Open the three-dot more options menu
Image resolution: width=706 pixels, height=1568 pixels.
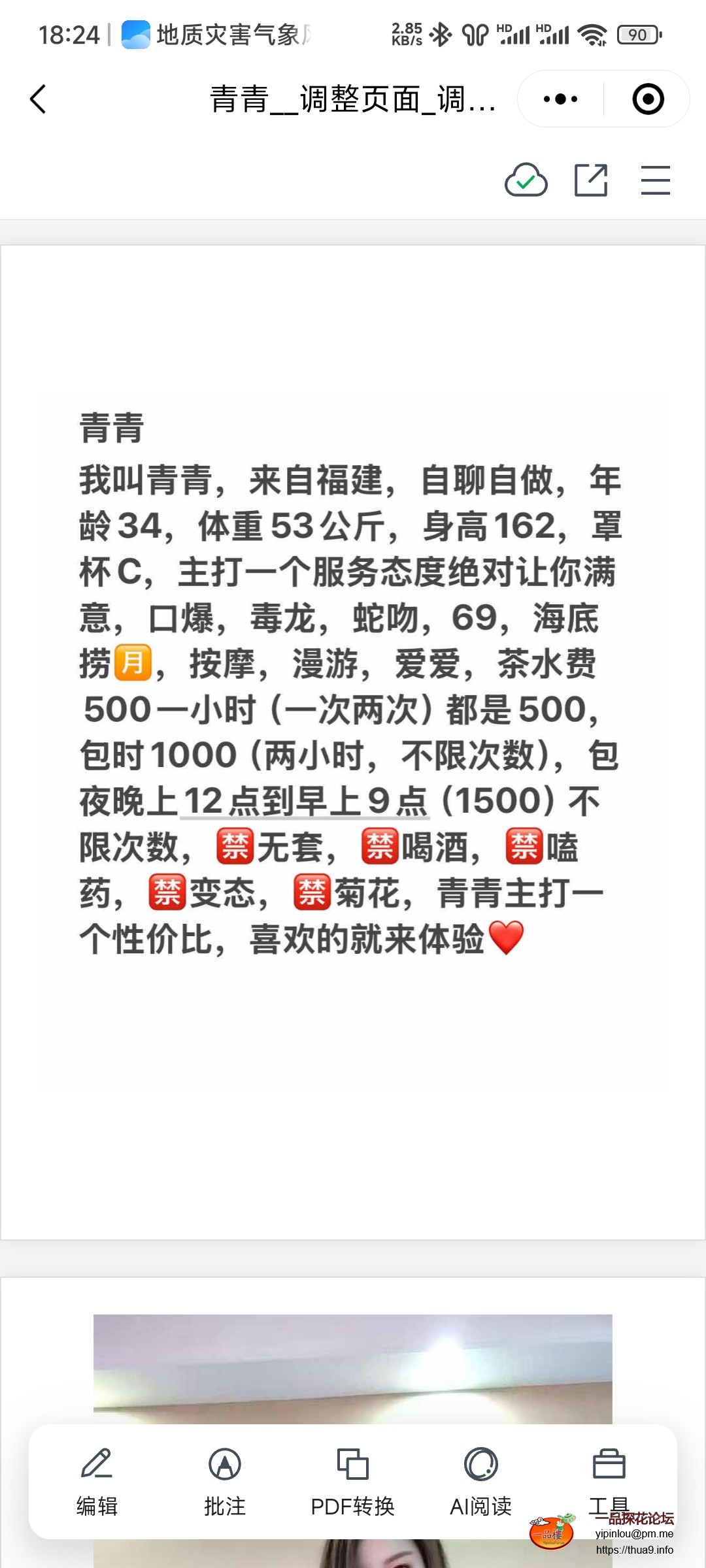(559, 99)
